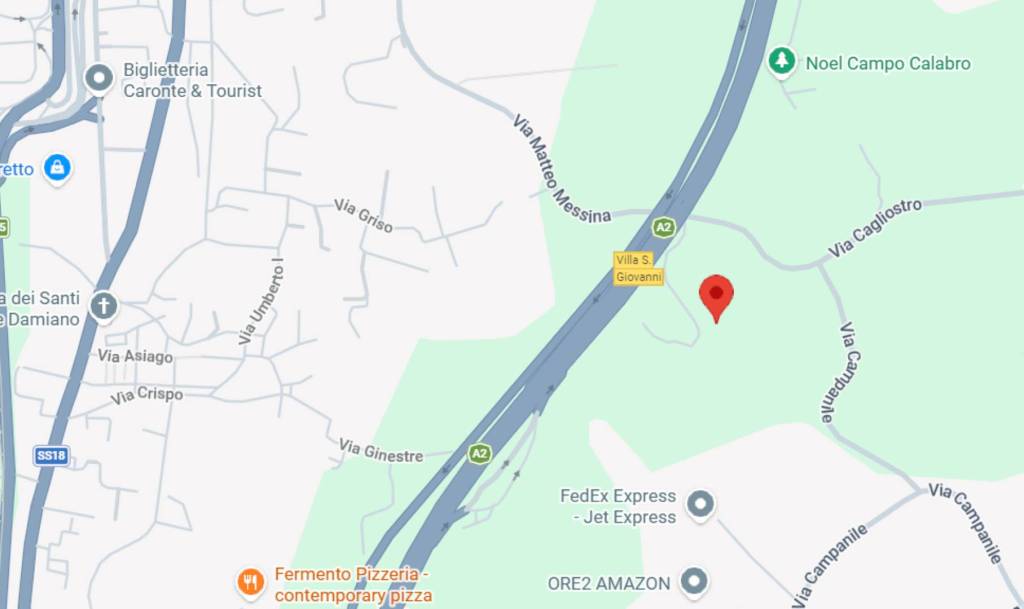Tap the church marker near Via Asiago

pos(103,306)
